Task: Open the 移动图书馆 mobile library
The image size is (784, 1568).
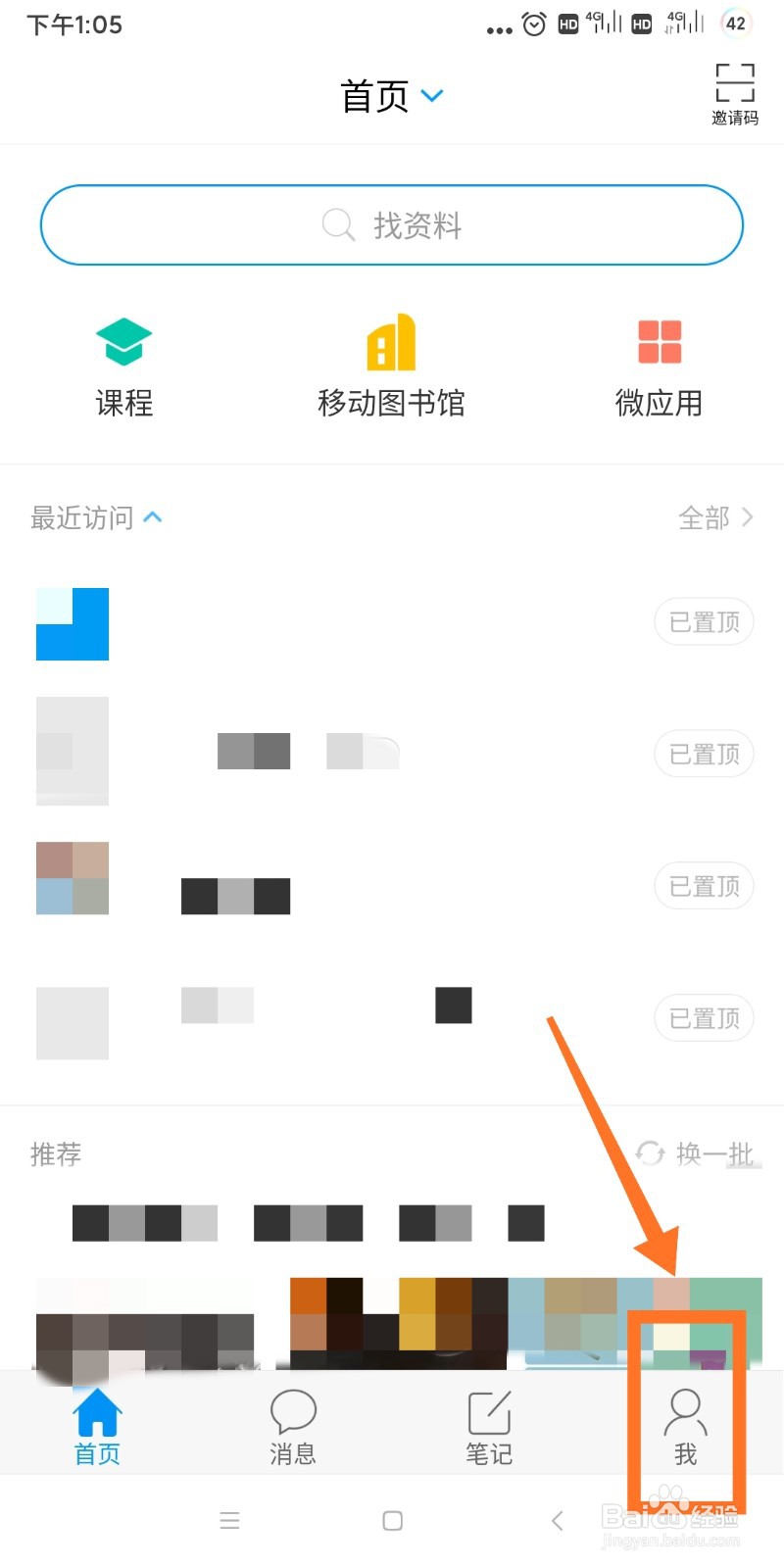Action: [x=392, y=365]
